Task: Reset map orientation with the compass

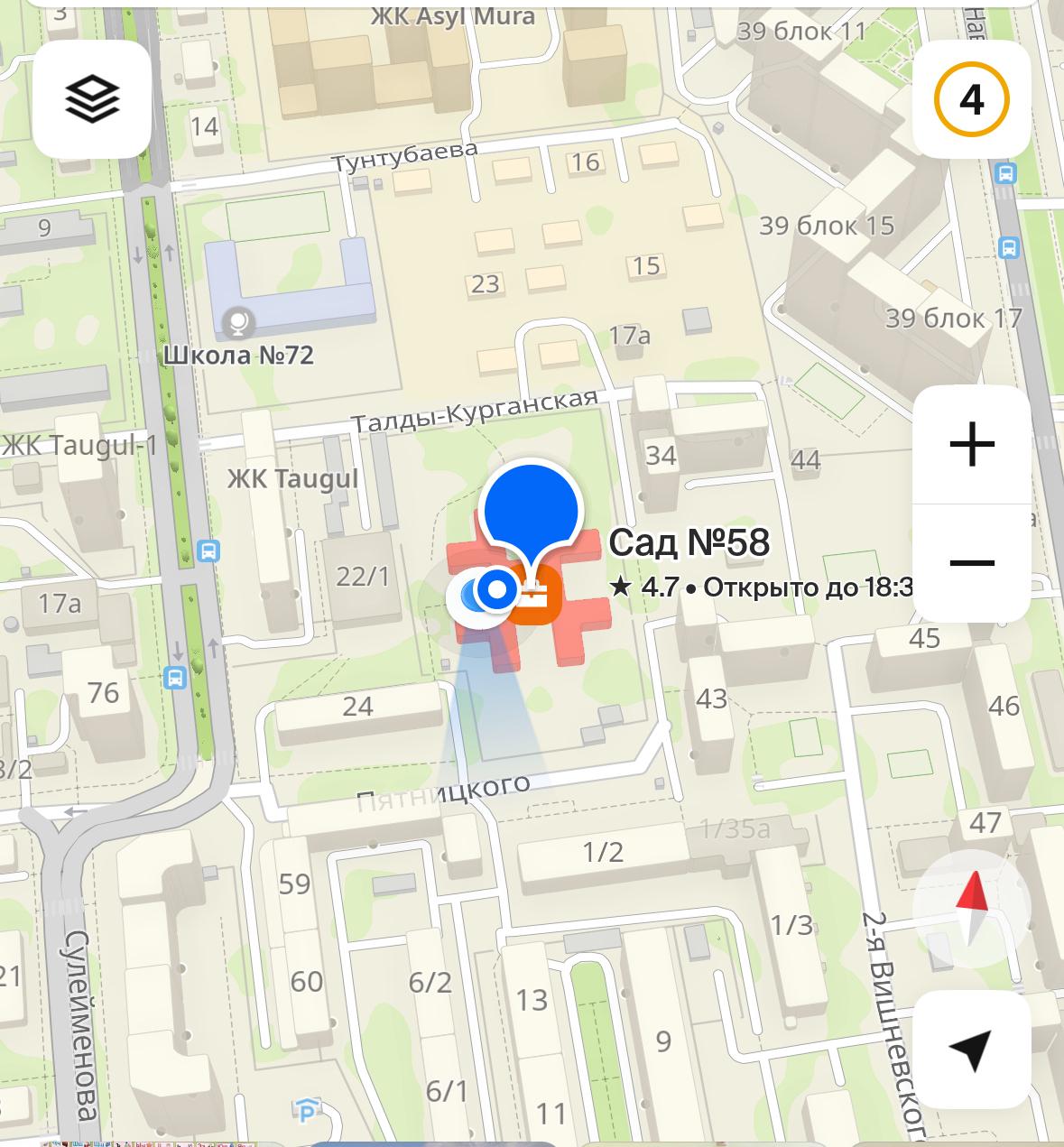Action: (971, 908)
